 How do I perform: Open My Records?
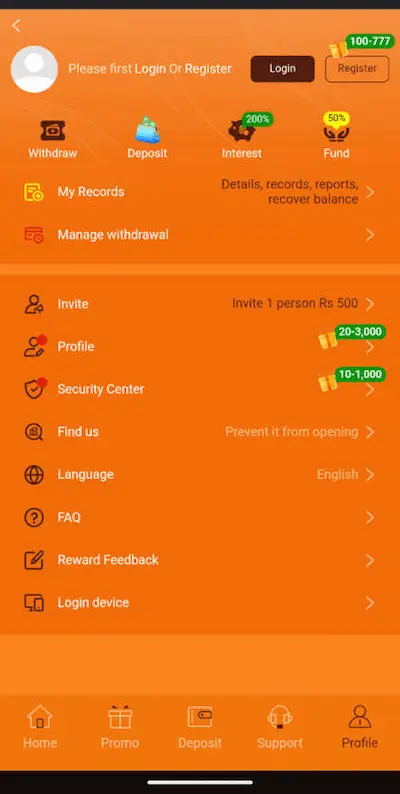pyautogui.click(x=200, y=192)
